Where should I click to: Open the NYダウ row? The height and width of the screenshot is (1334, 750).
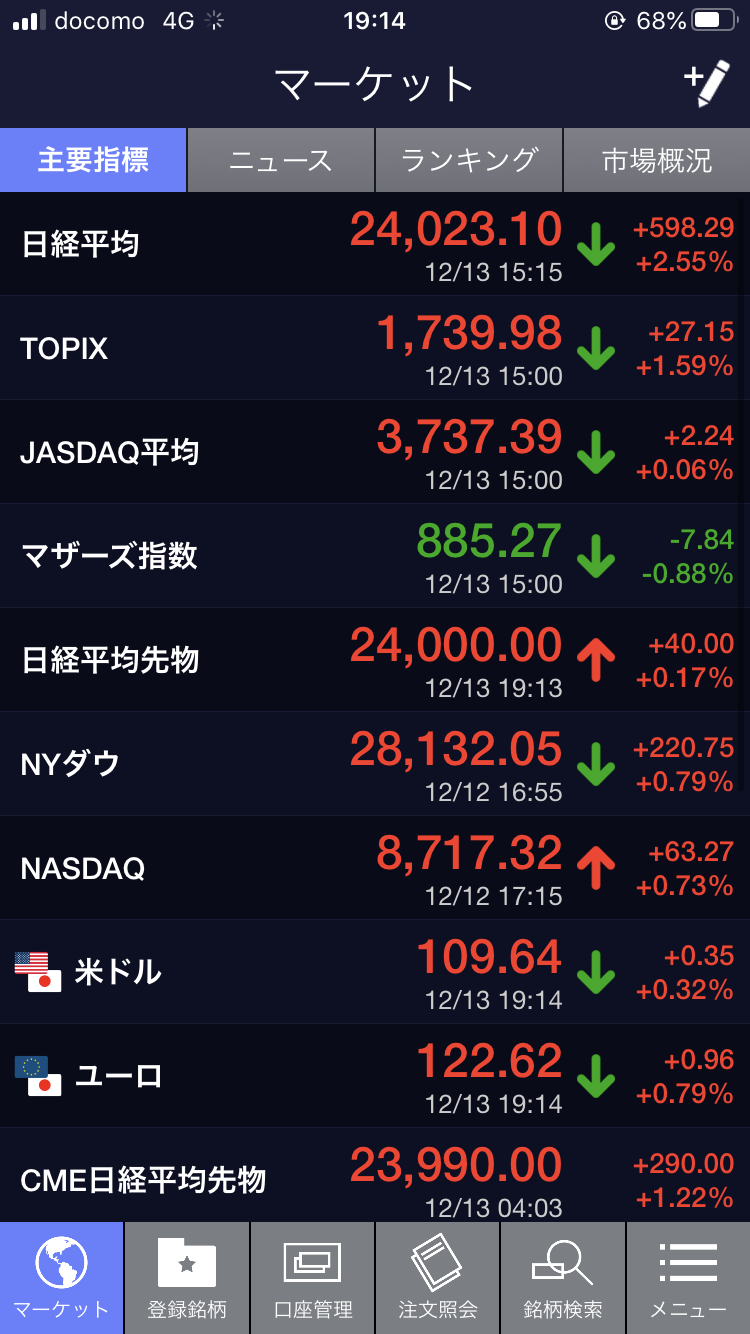[375, 764]
